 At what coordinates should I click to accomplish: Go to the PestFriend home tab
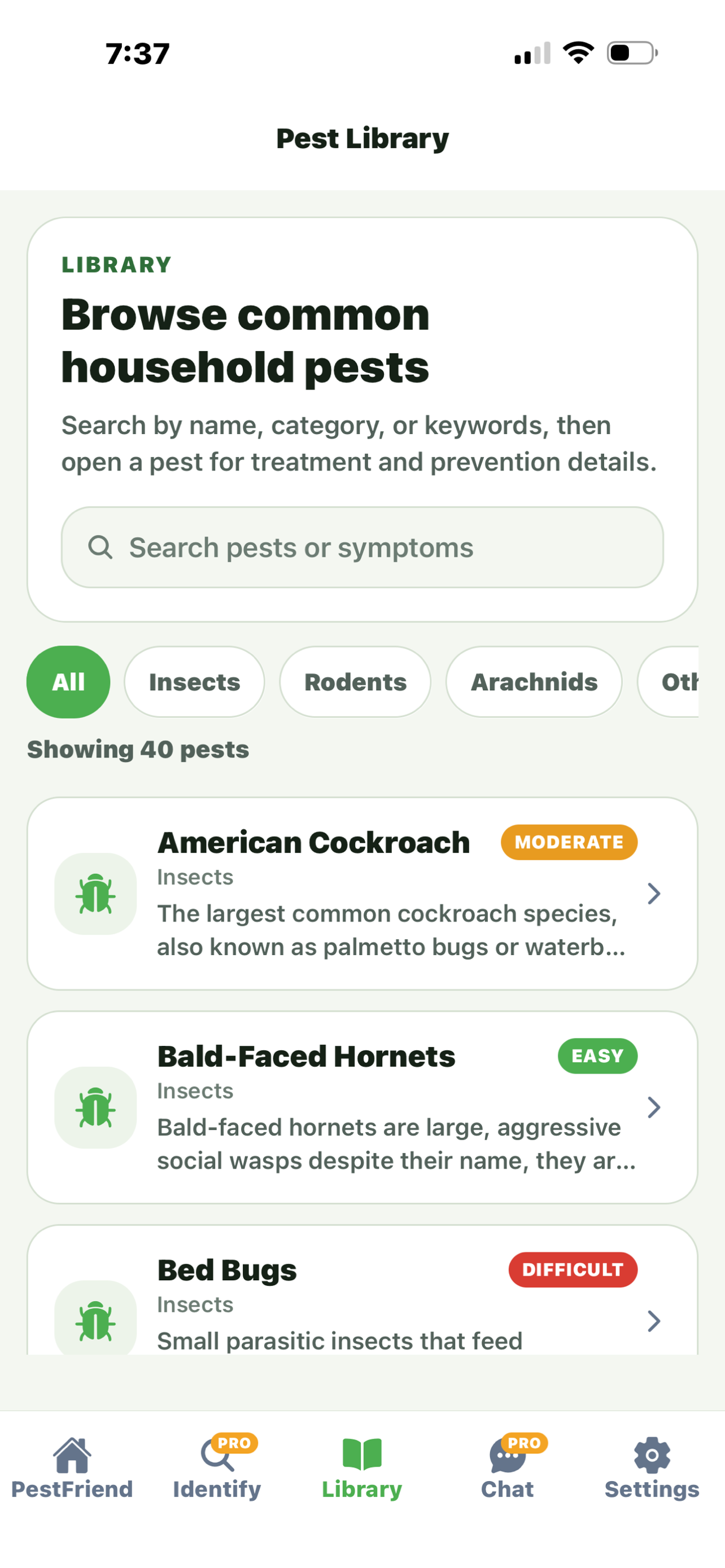pos(72,1468)
